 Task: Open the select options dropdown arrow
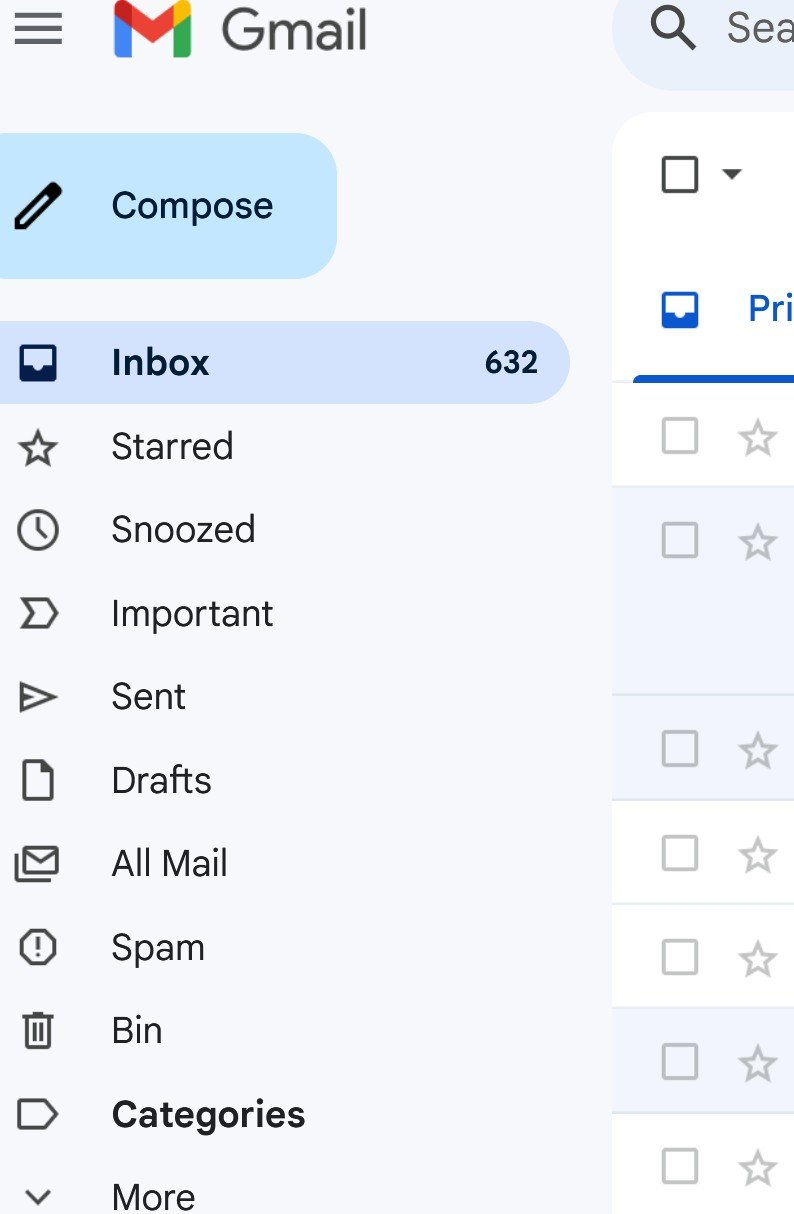coord(732,175)
